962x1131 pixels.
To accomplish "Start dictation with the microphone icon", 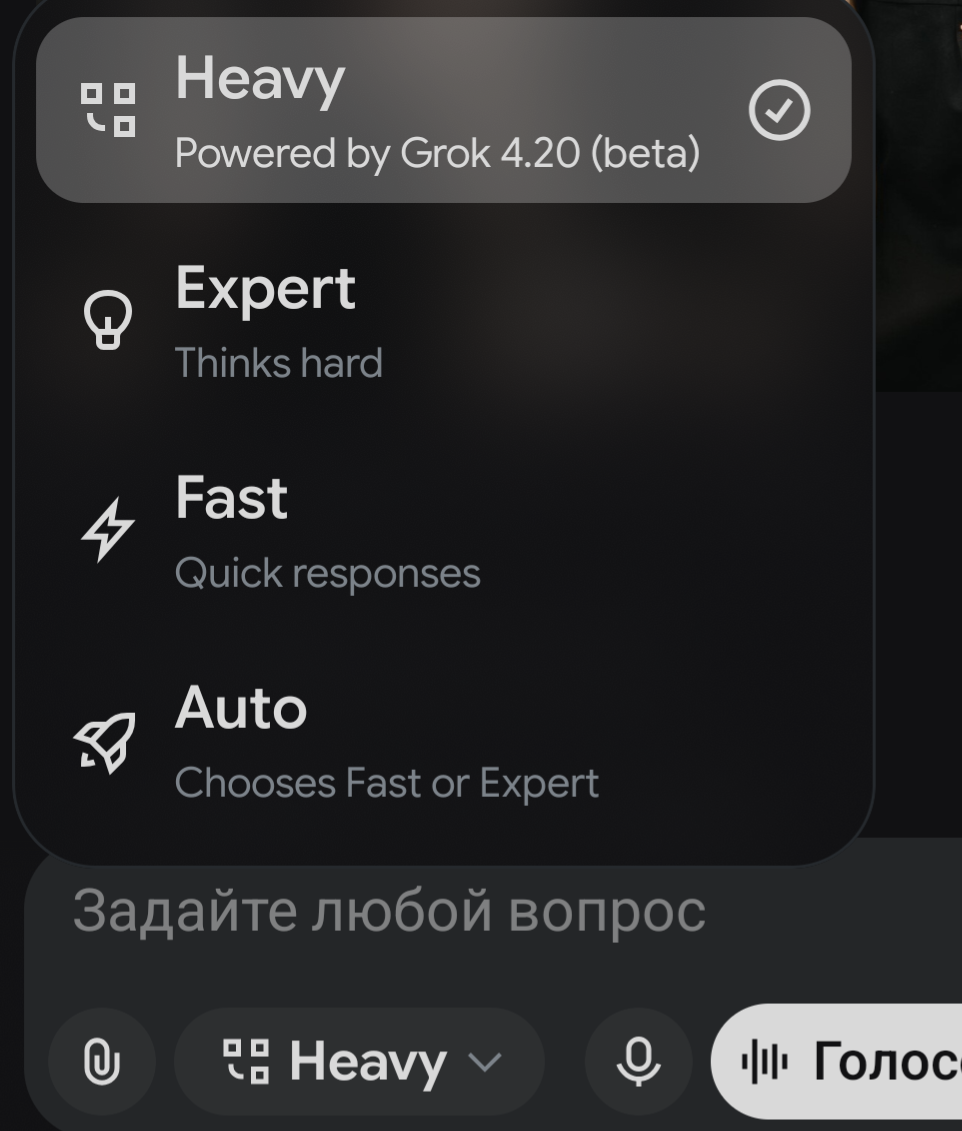I will 638,1061.
